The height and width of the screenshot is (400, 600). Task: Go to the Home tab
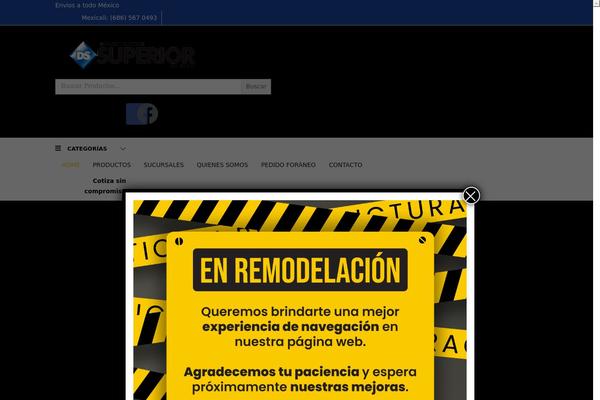pos(70,165)
